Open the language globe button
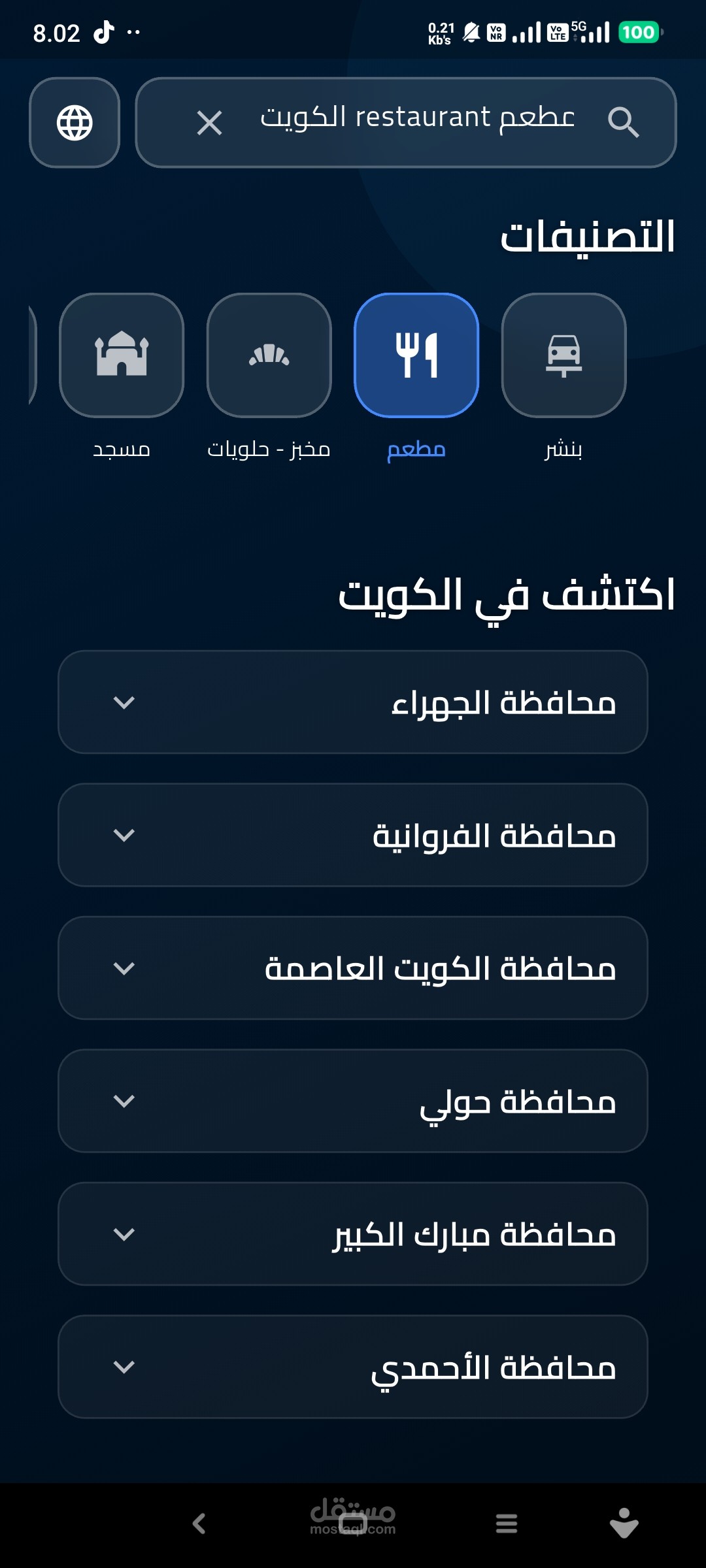 [x=75, y=123]
